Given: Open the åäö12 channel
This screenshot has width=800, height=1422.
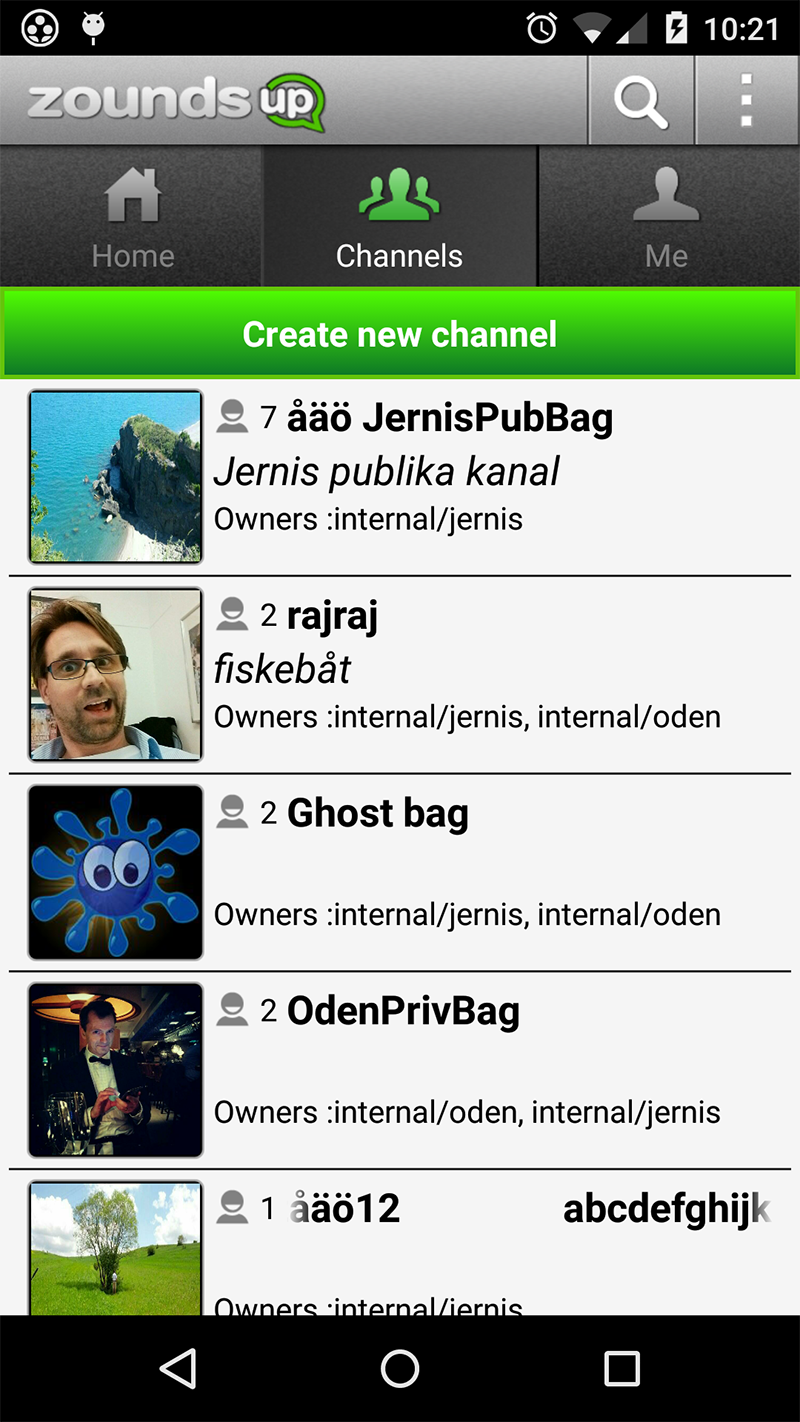Looking at the screenshot, I should pyautogui.click(x=400, y=1243).
